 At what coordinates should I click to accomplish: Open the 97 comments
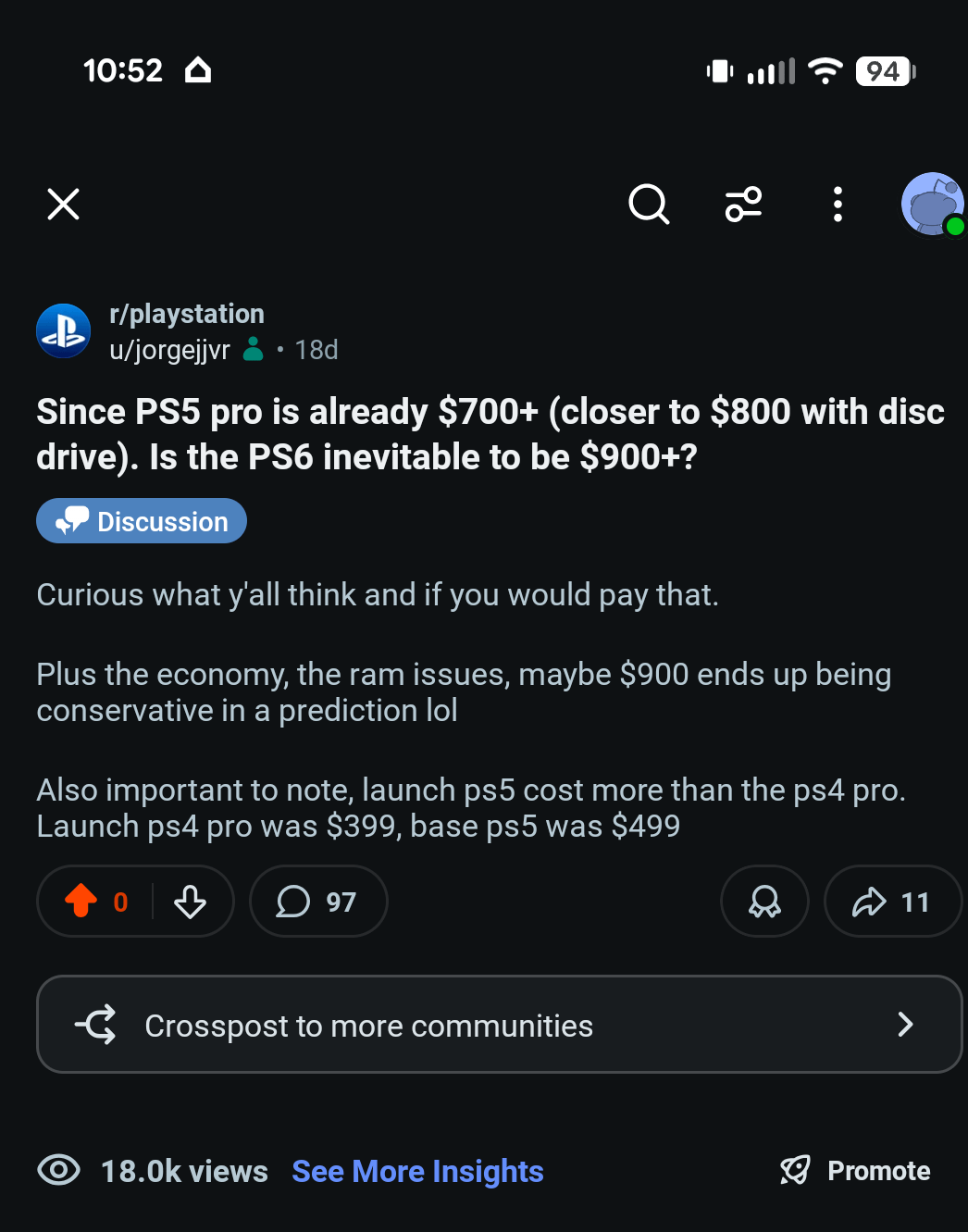coord(317,901)
